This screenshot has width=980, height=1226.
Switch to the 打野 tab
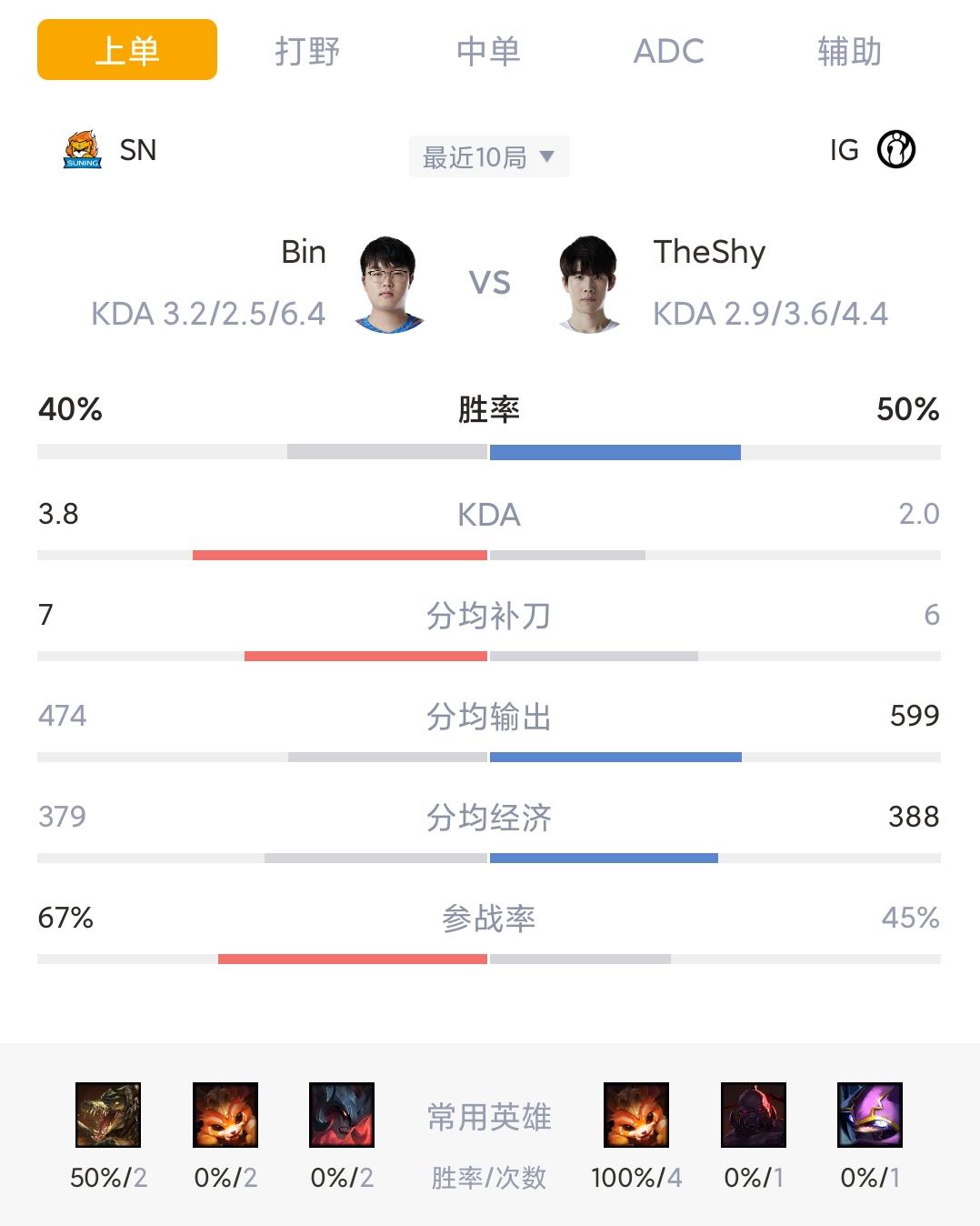coord(307,51)
